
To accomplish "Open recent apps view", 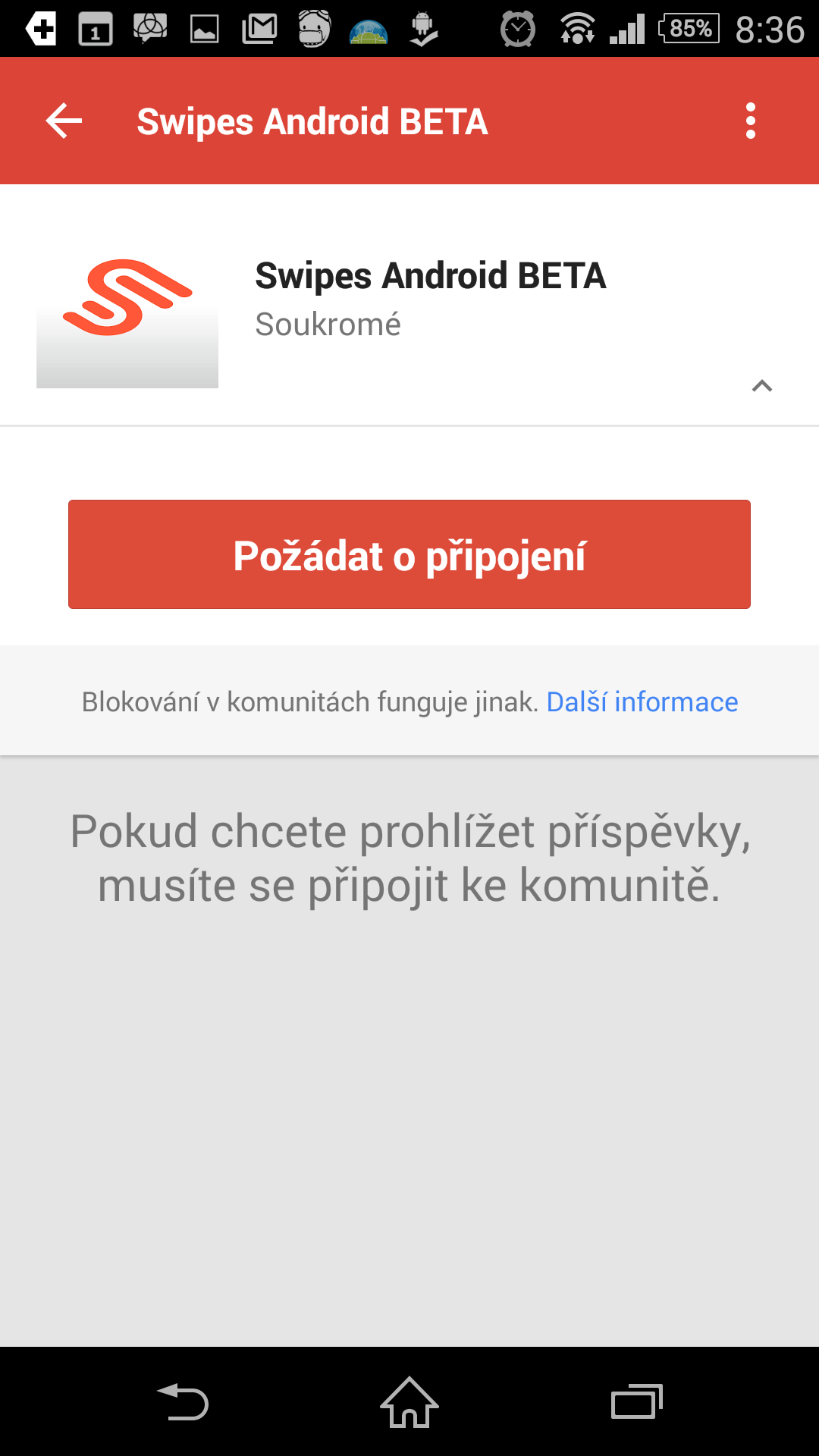I will (x=636, y=1402).
